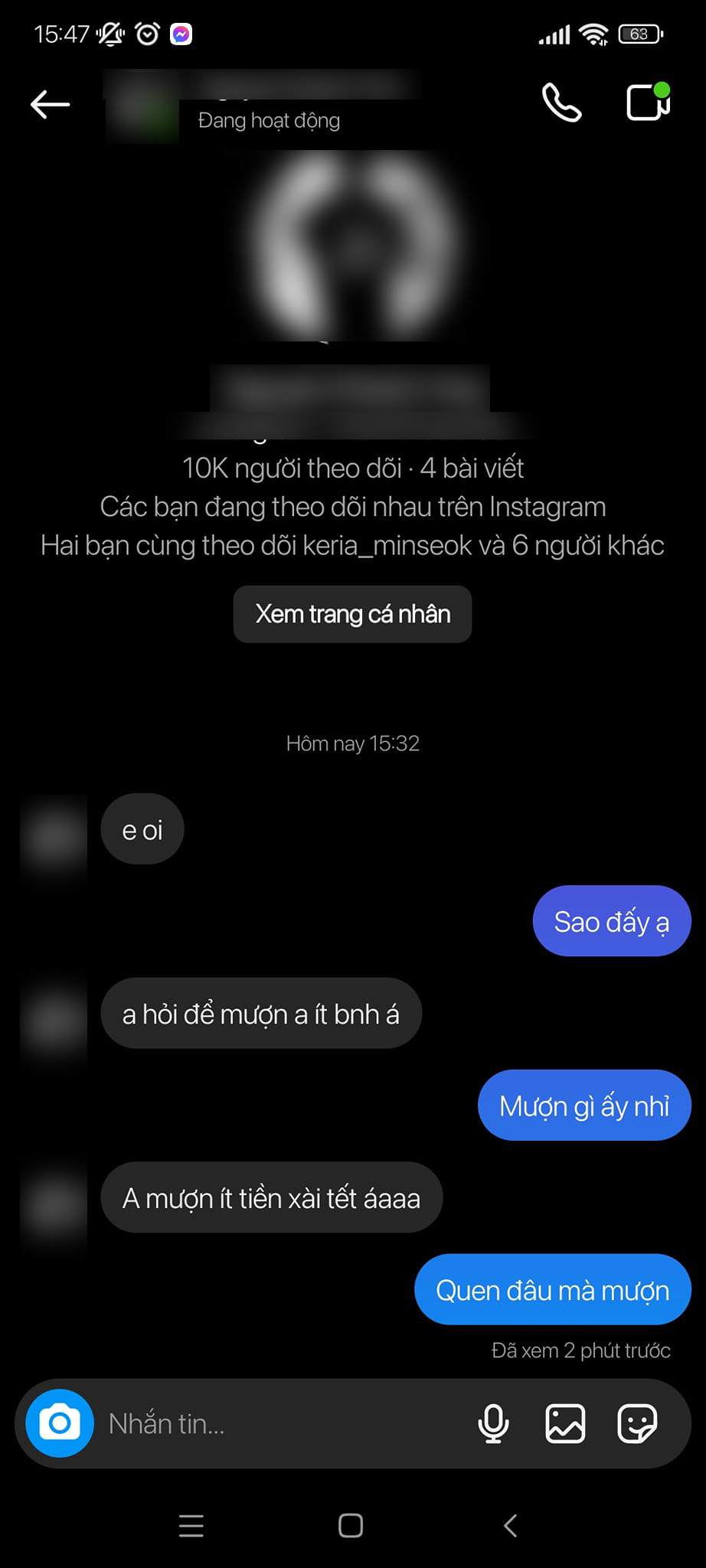
Task: Tap the system home button
Action: click(351, 1526)
